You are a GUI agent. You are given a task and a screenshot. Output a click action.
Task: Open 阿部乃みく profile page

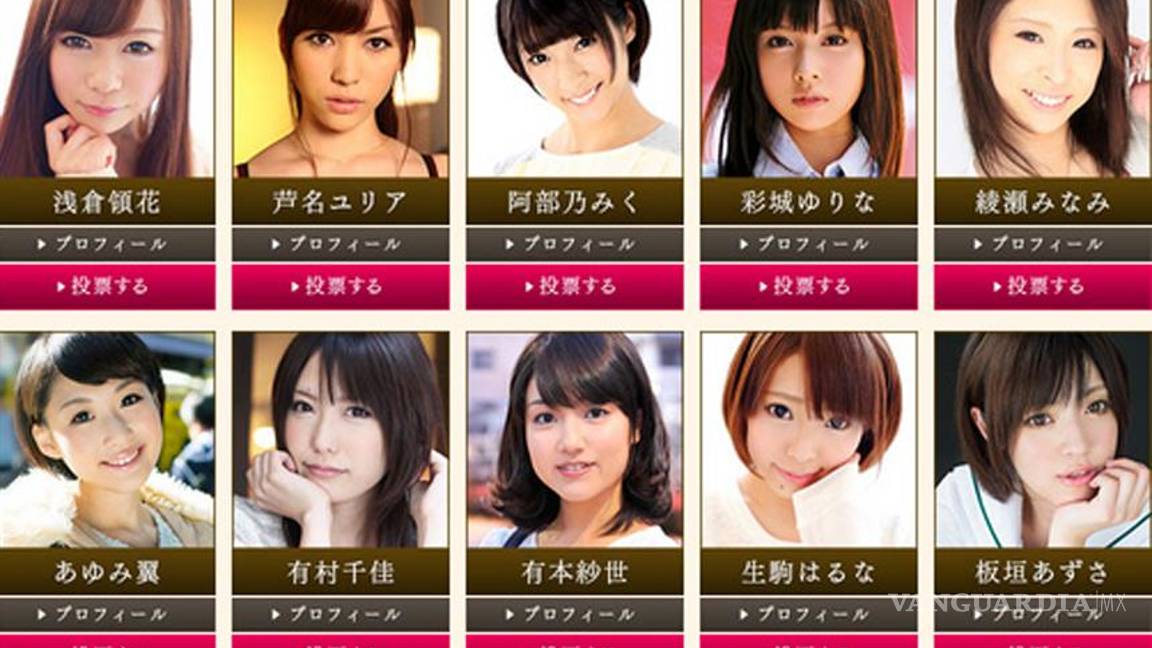[574, 244]
